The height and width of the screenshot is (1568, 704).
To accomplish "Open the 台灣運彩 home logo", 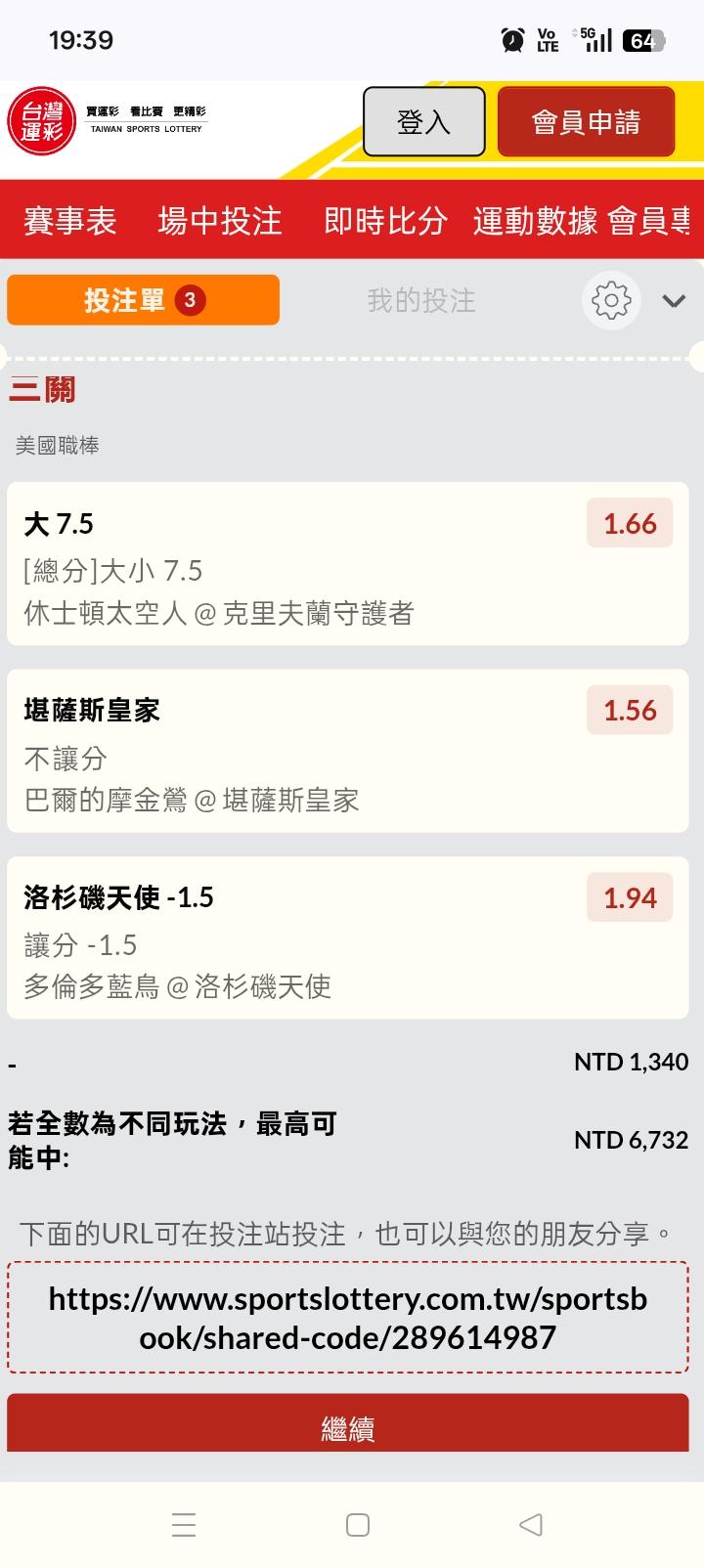I will [x=41, y=121].
